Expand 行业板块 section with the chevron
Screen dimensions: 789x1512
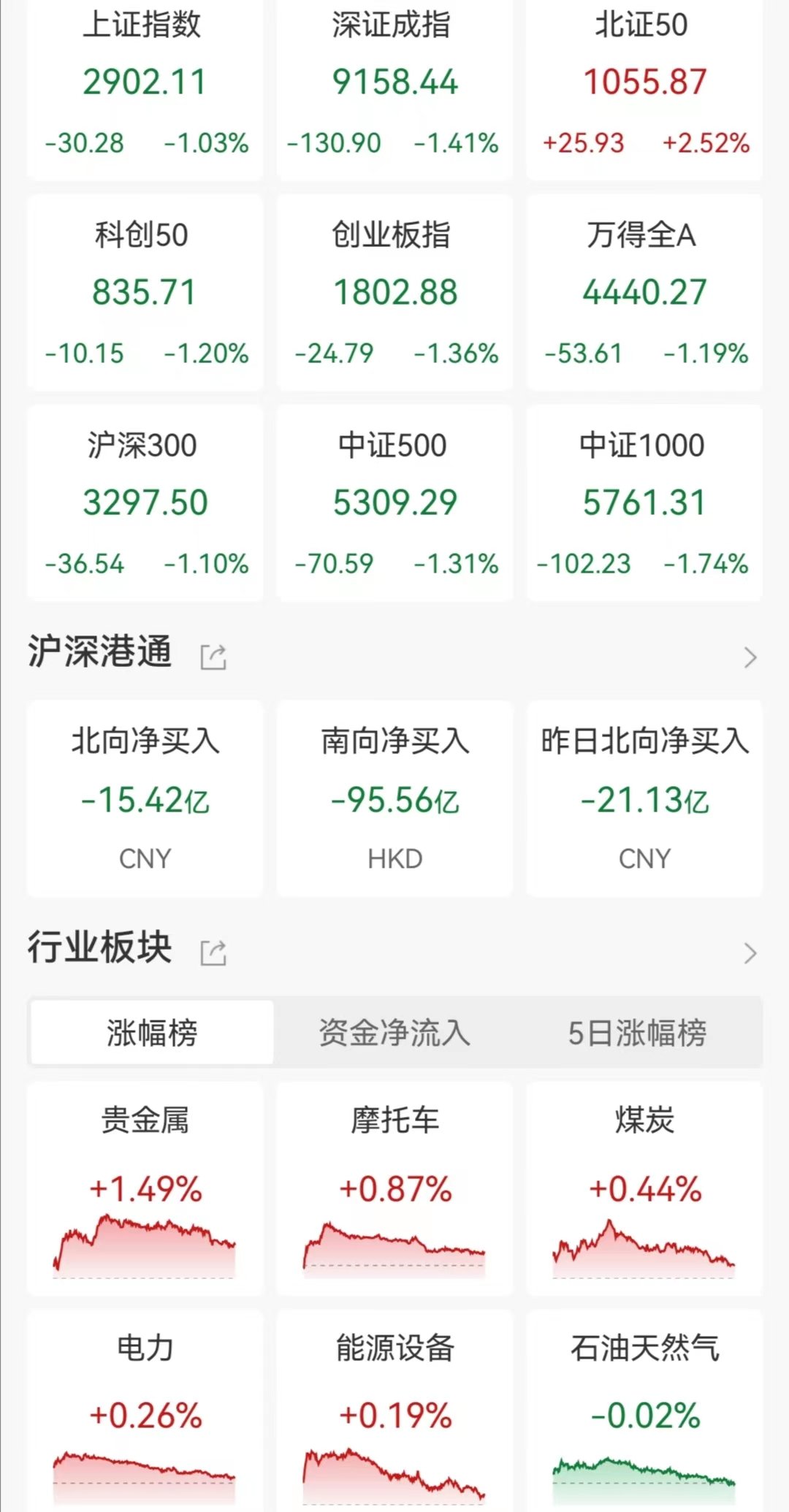pos(750,952)
